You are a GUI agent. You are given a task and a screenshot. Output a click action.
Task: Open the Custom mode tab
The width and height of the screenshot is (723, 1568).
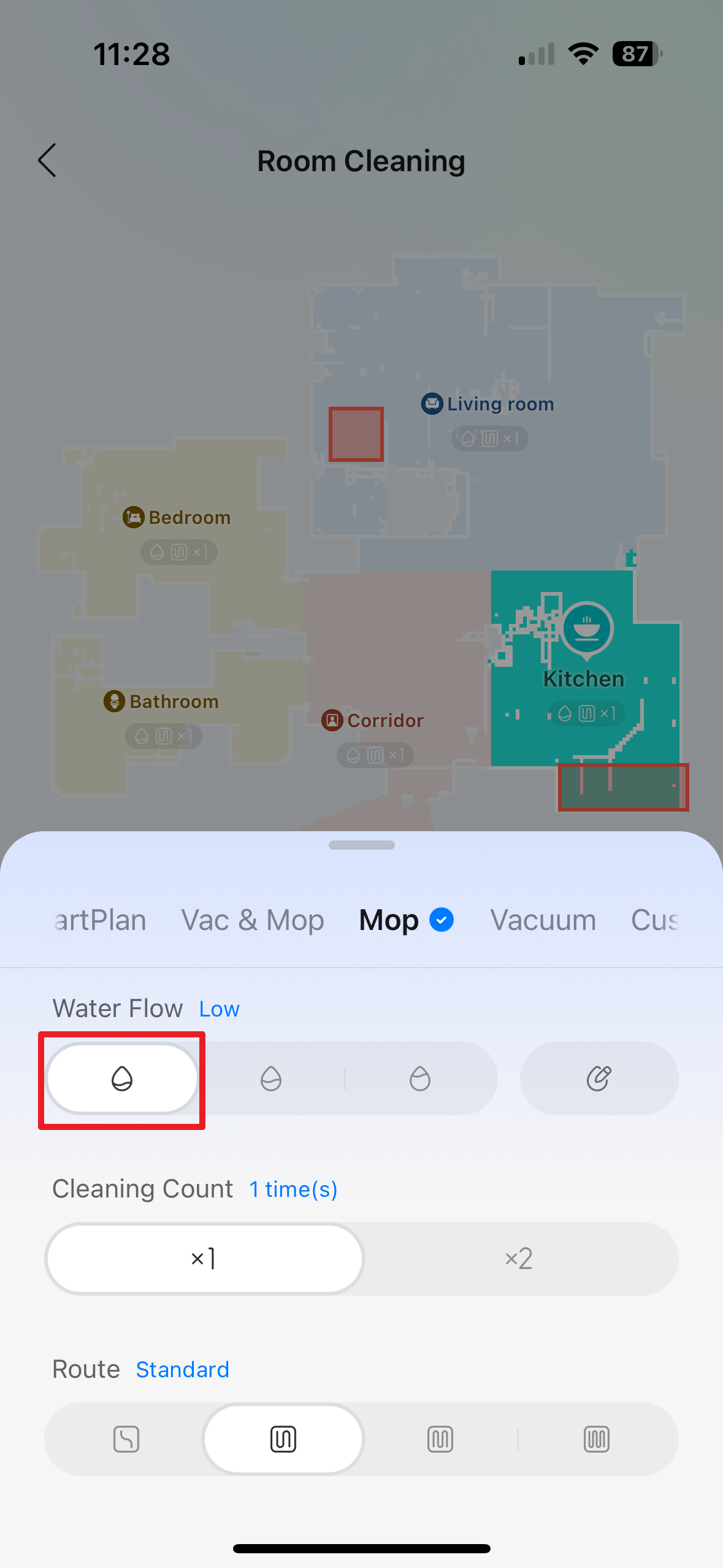pyautogui.click(x=654, y=920)
